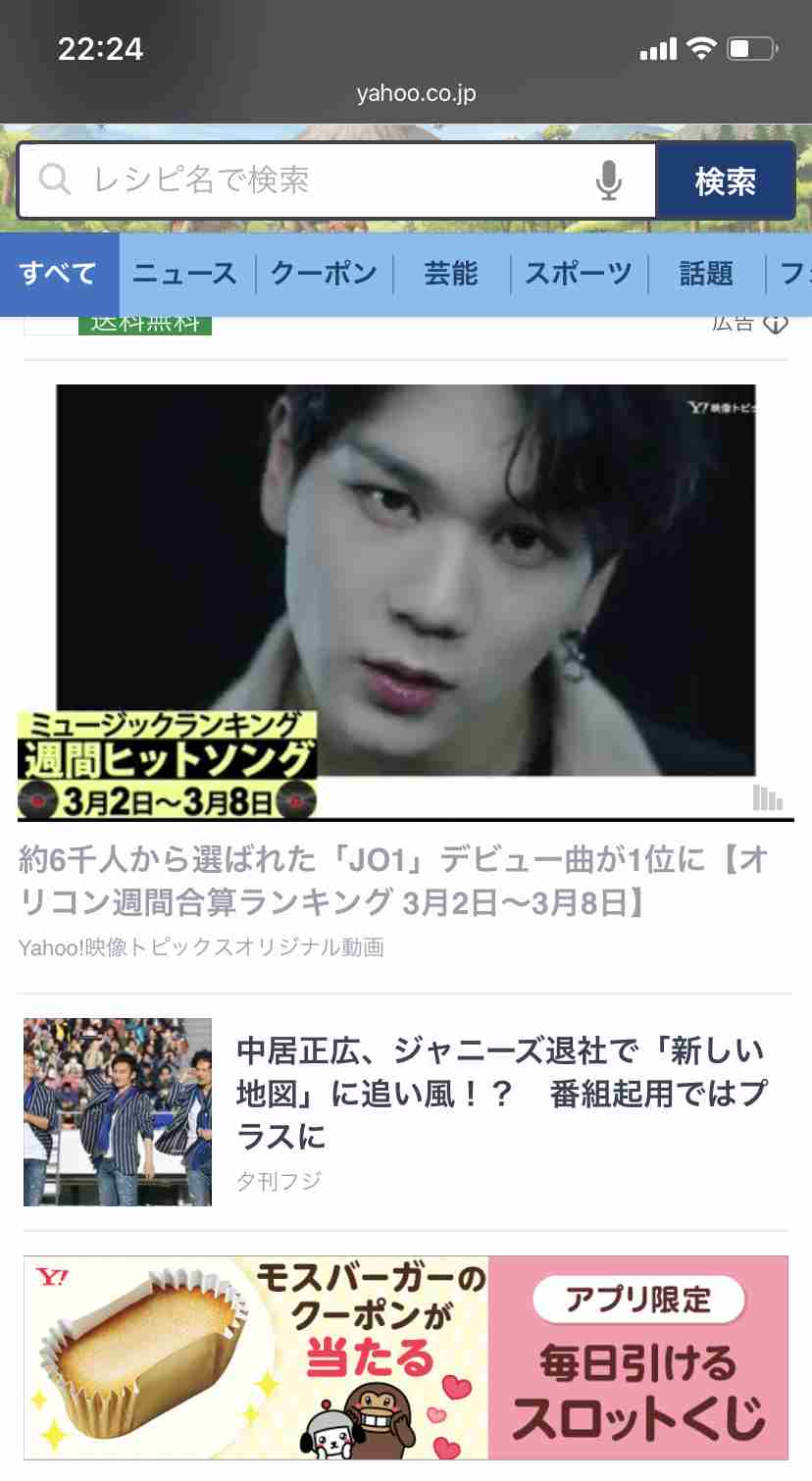Open the クーポン tab
This screenshot has height=1481, width=812.
(x=324, y=274)
